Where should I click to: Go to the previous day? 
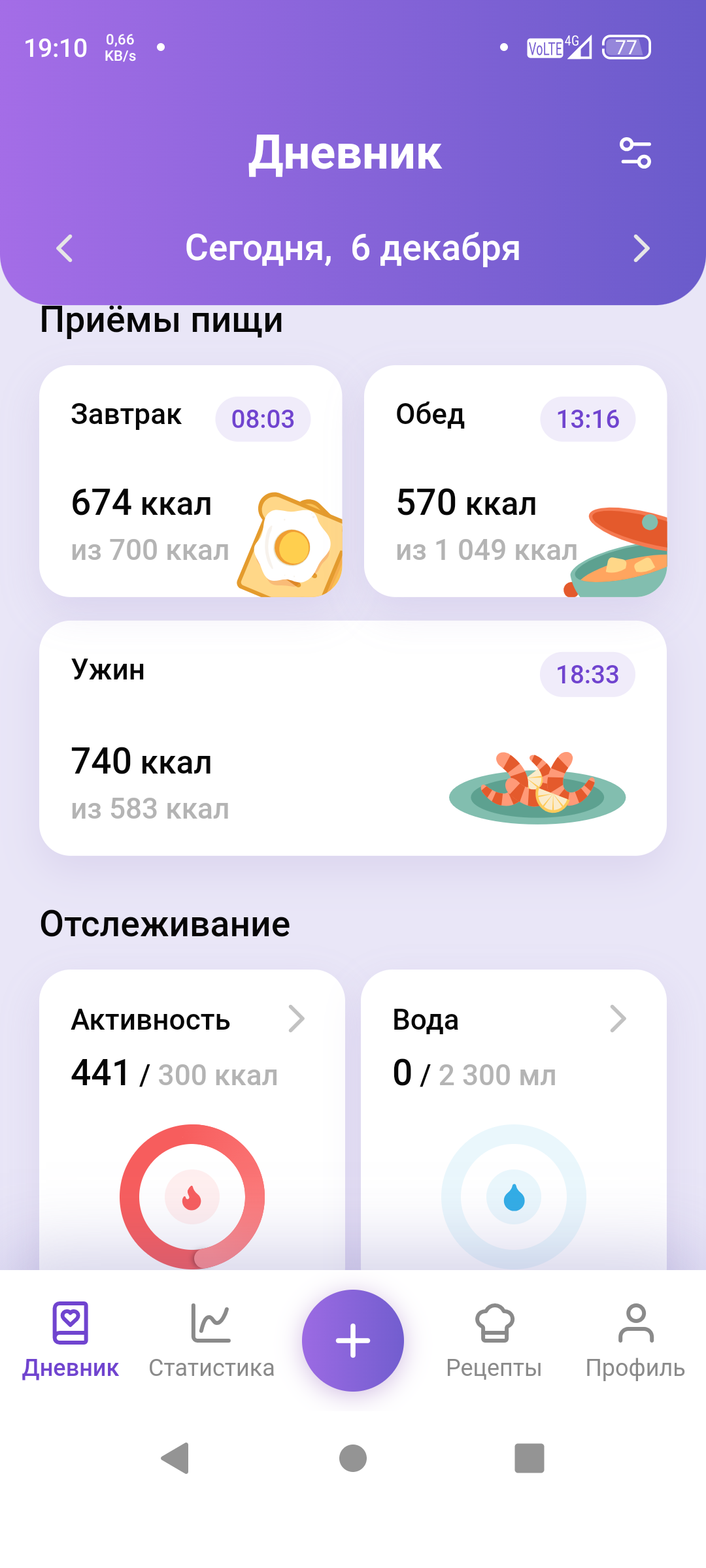click(x=64, y=248)
